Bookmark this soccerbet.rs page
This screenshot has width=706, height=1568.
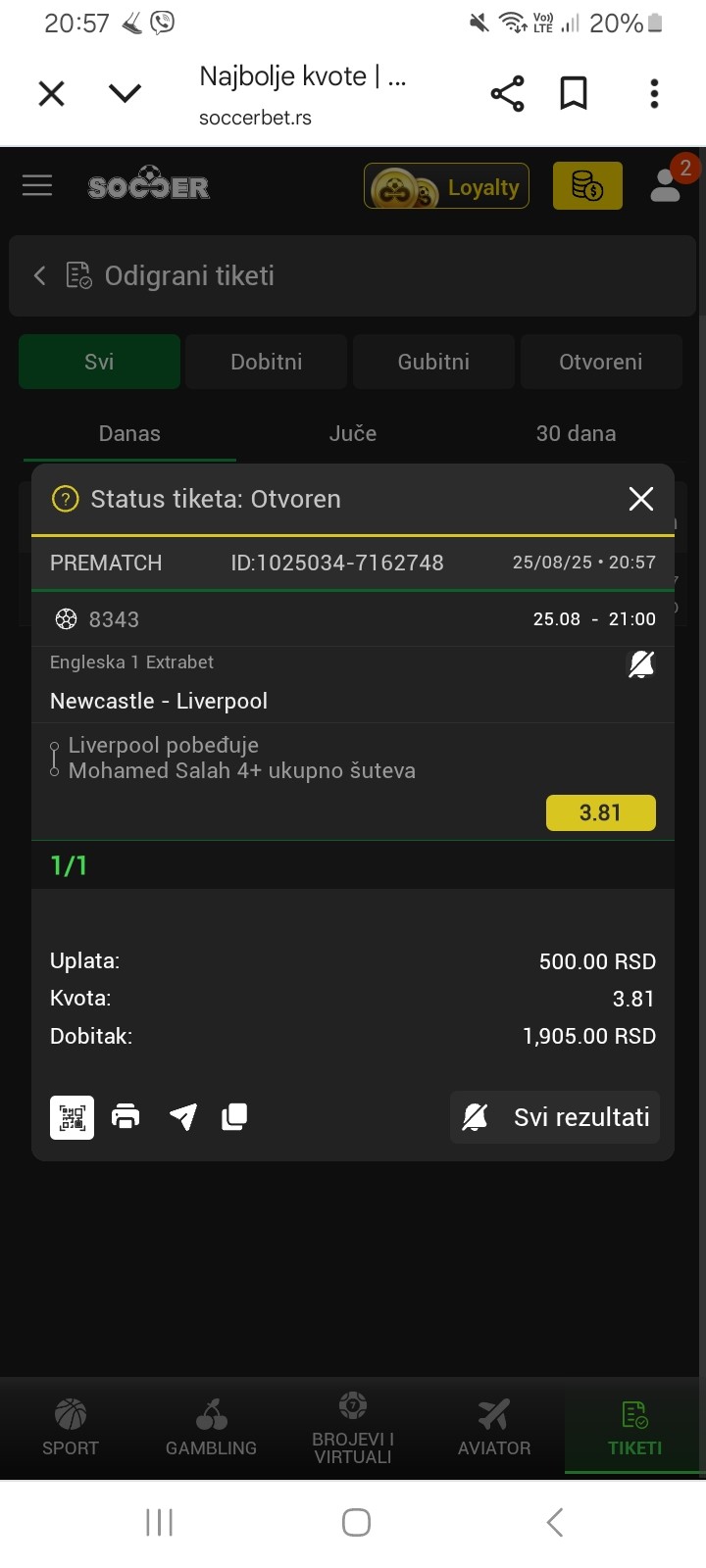(574, 93)
